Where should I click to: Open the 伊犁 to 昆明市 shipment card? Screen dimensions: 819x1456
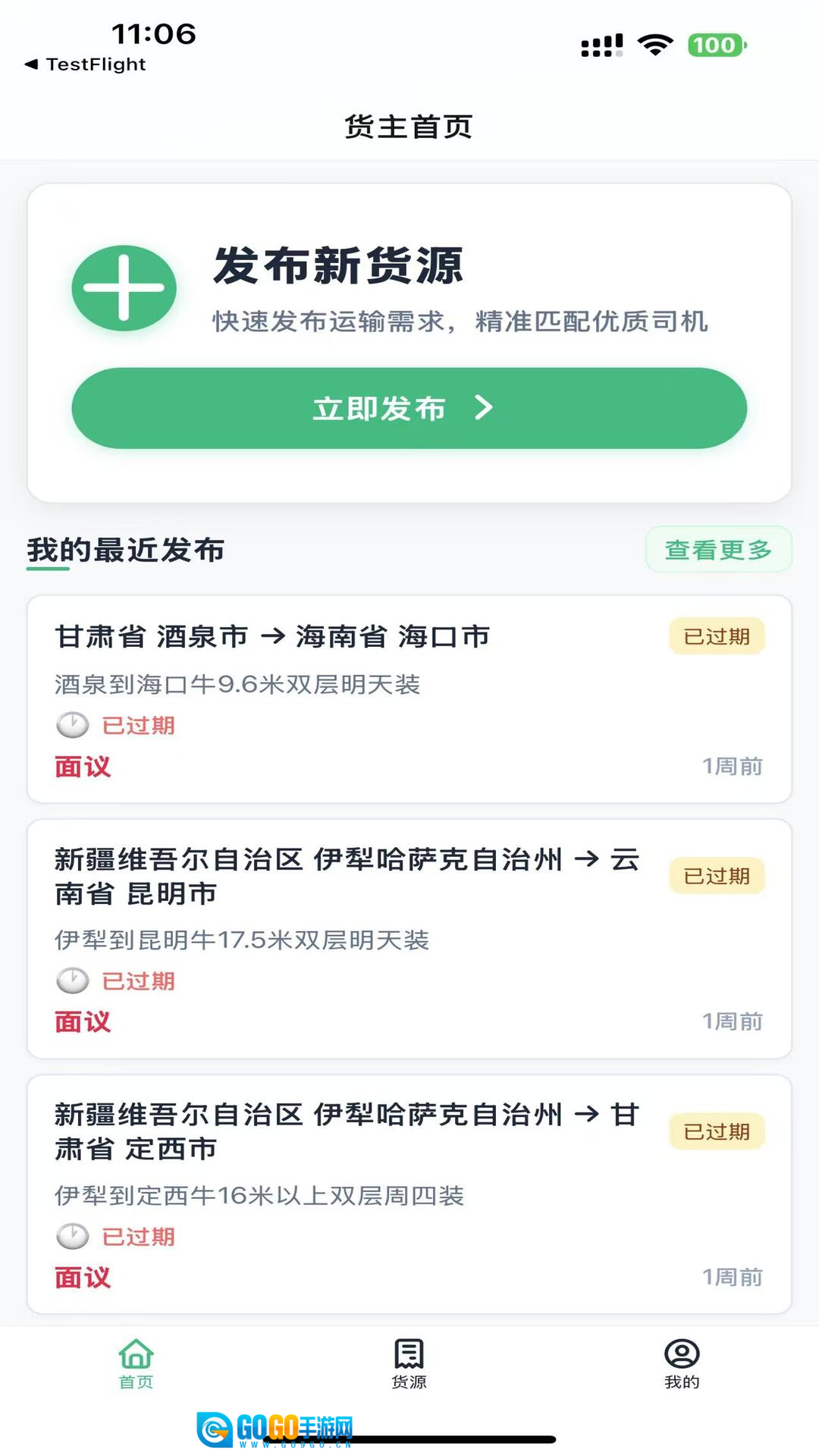[x=409, y=939]
